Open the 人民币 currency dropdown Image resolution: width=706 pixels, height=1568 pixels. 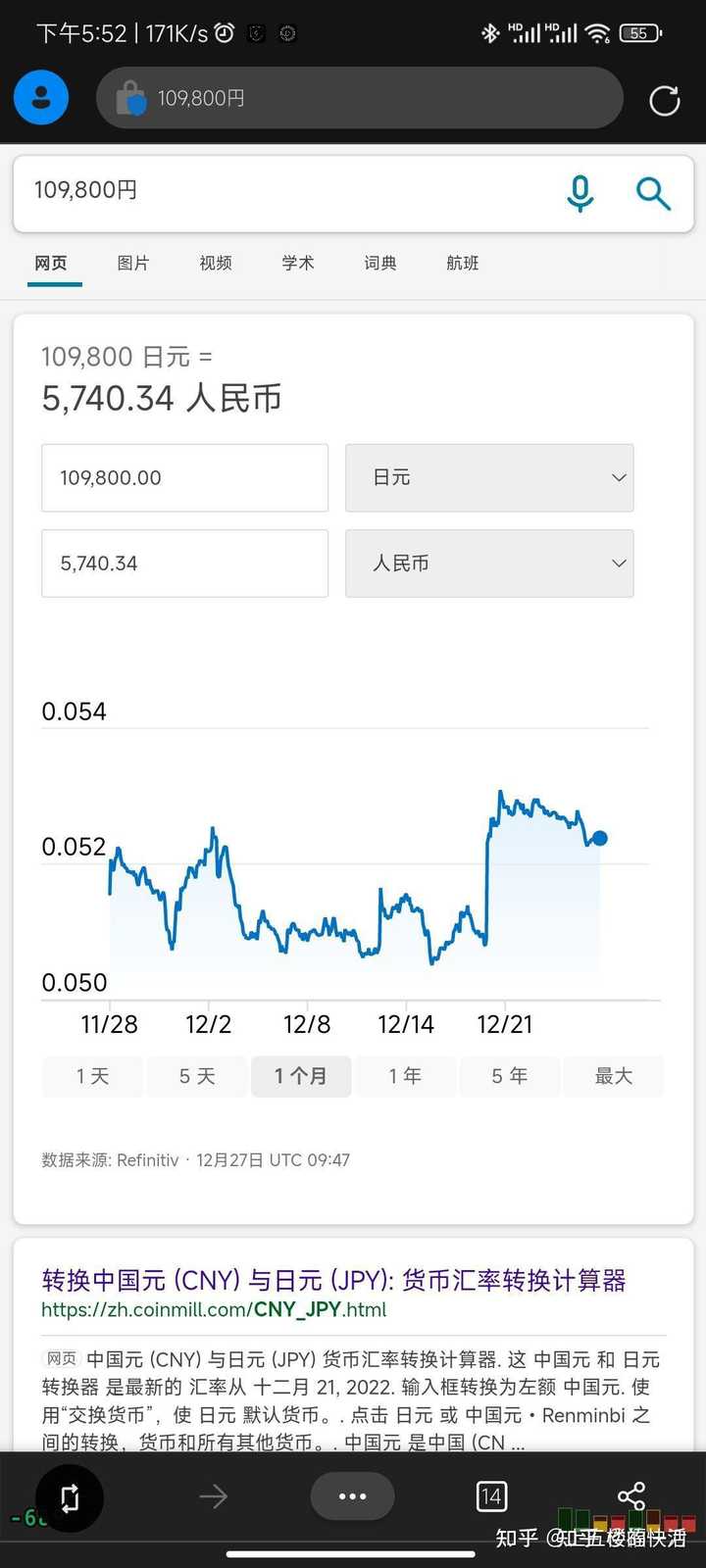(489, 563)
